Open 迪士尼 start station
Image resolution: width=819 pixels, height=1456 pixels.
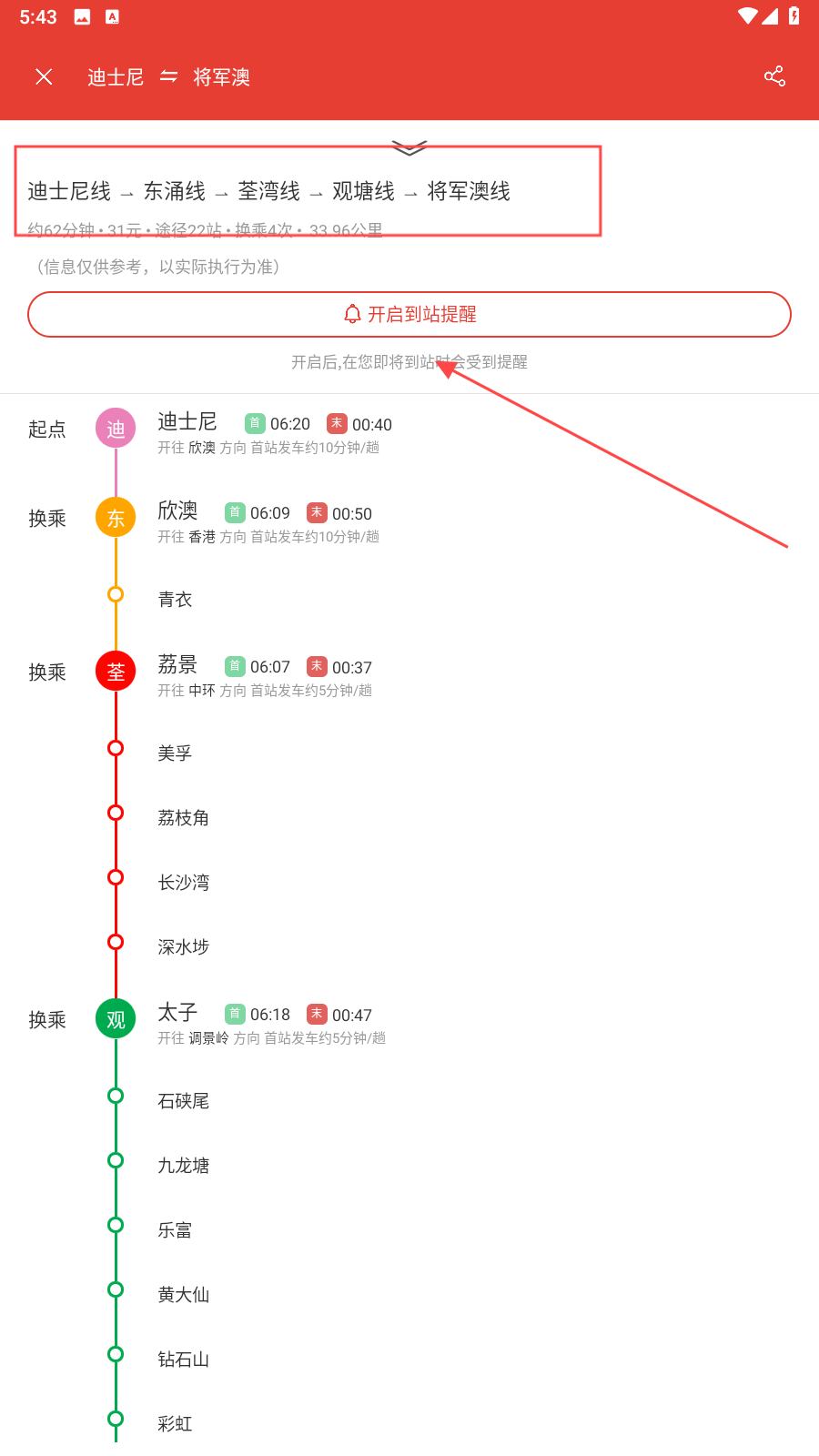pos(187,421)
